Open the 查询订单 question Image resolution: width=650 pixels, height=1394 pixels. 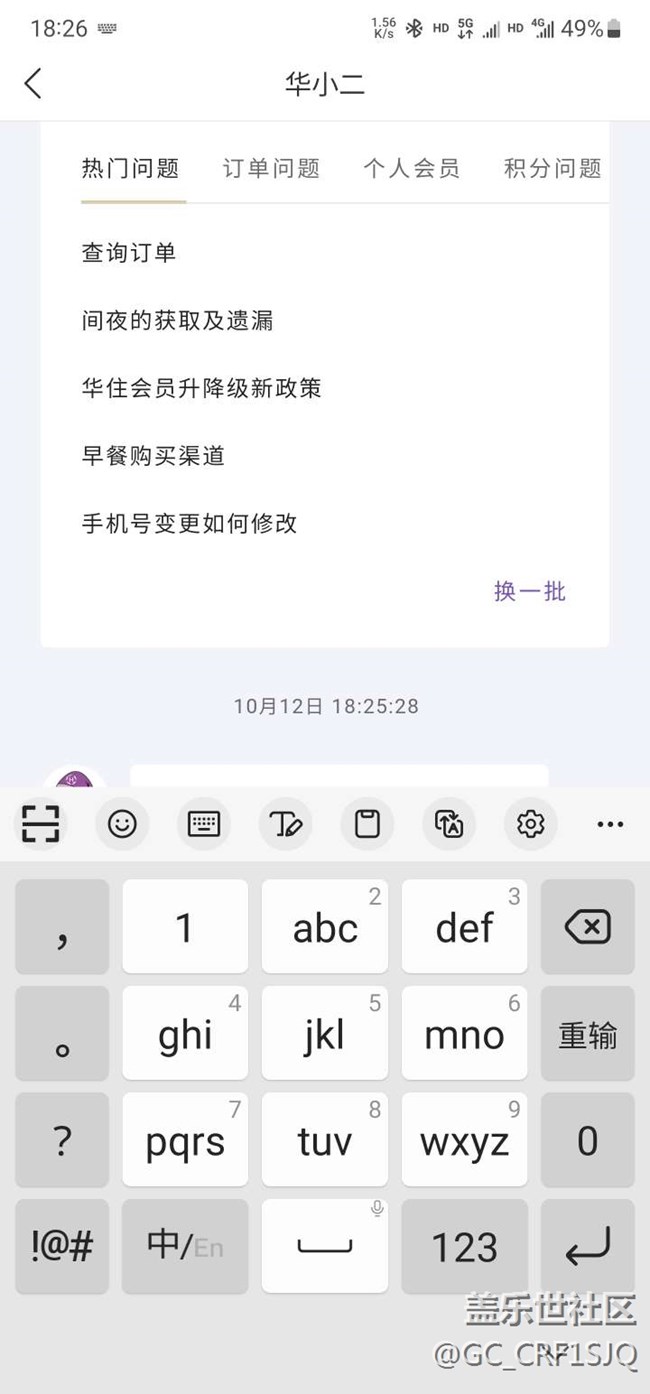pyautogui.click(x=129, y=253)
